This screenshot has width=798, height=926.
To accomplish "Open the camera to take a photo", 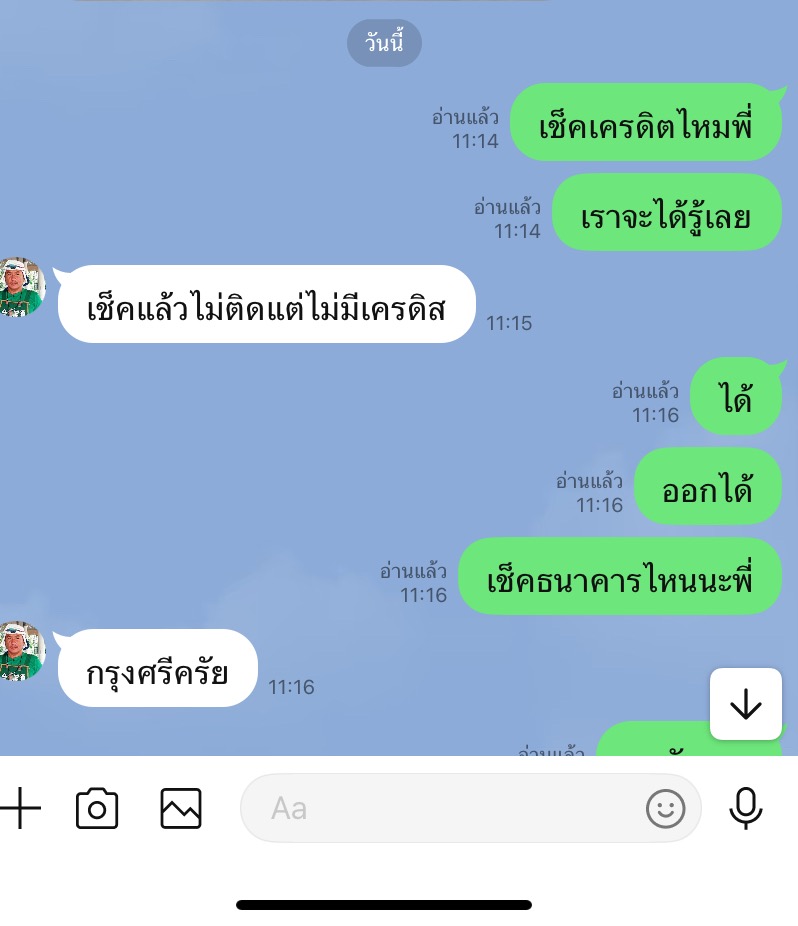I will click(x=97, y=808).
